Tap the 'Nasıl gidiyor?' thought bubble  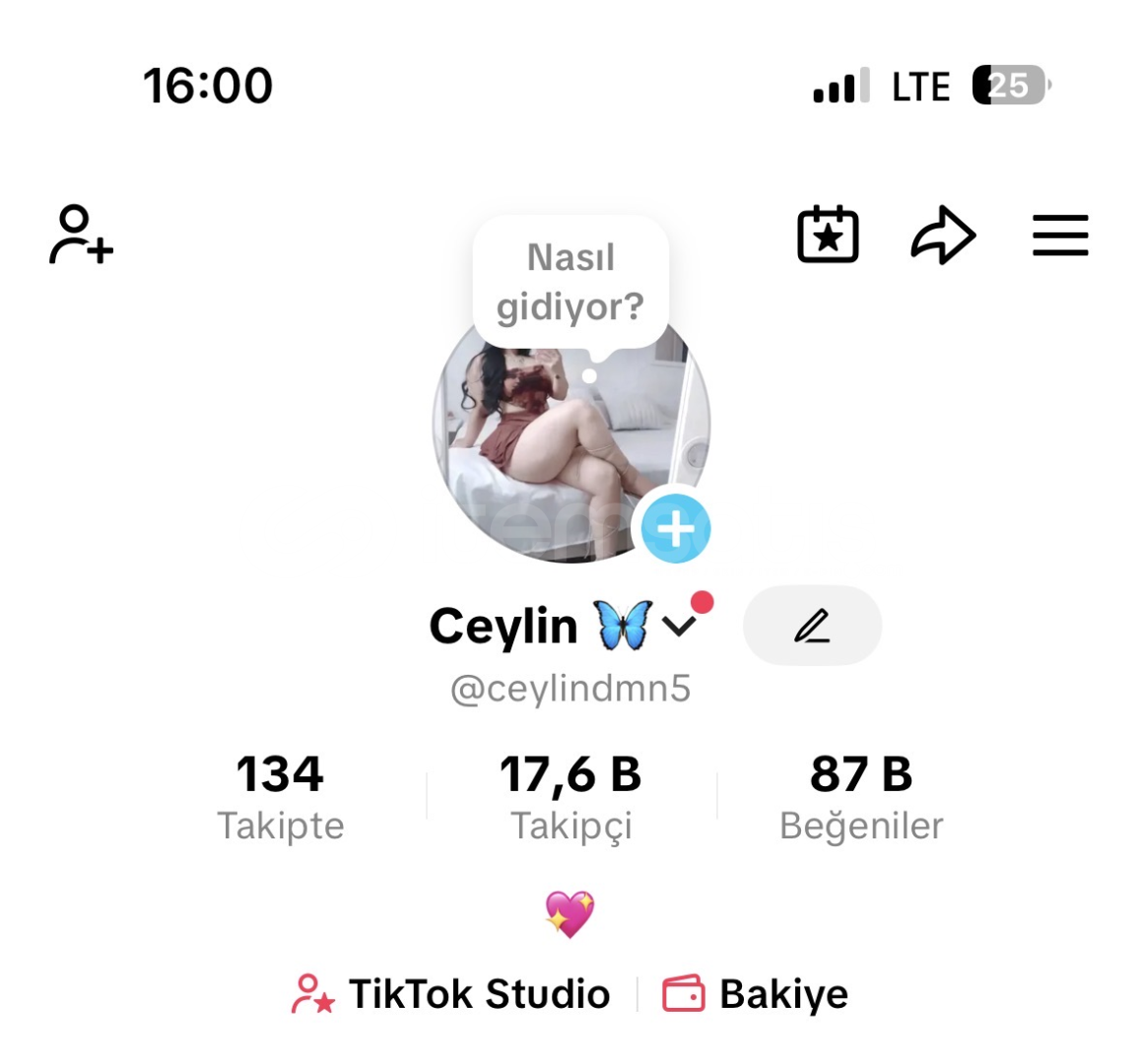click(x=571, y=283)
